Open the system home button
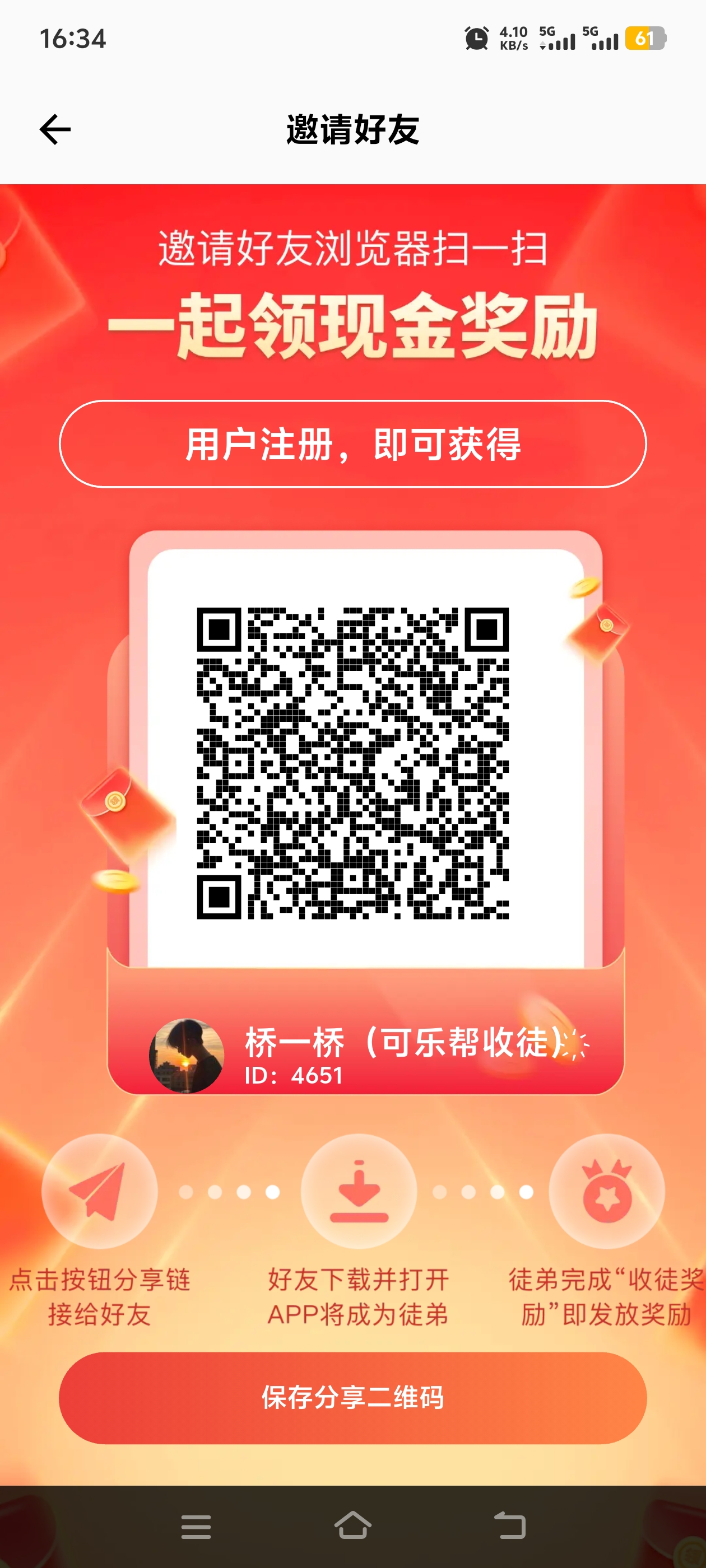 352,1526
